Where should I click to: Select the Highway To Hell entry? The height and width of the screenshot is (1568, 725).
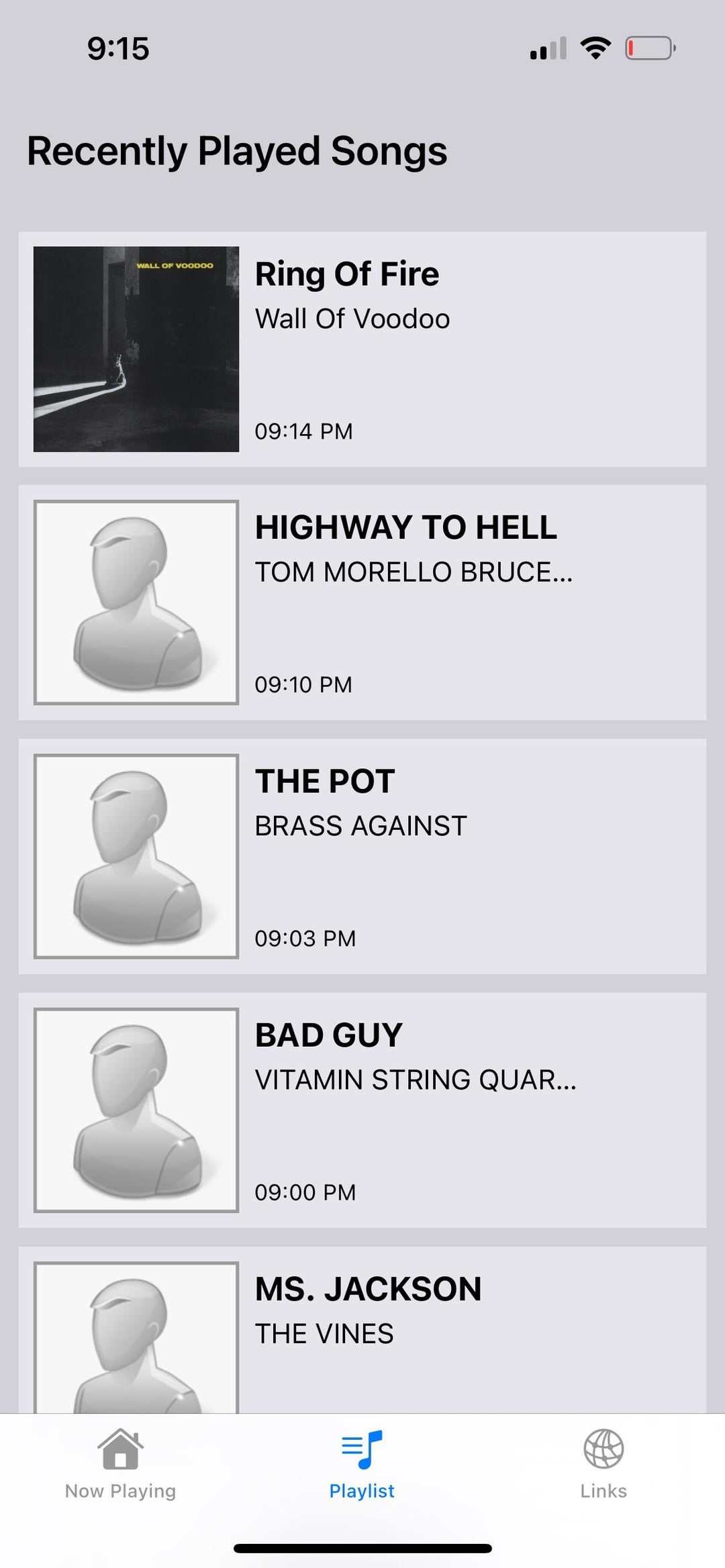coord(362,603)
